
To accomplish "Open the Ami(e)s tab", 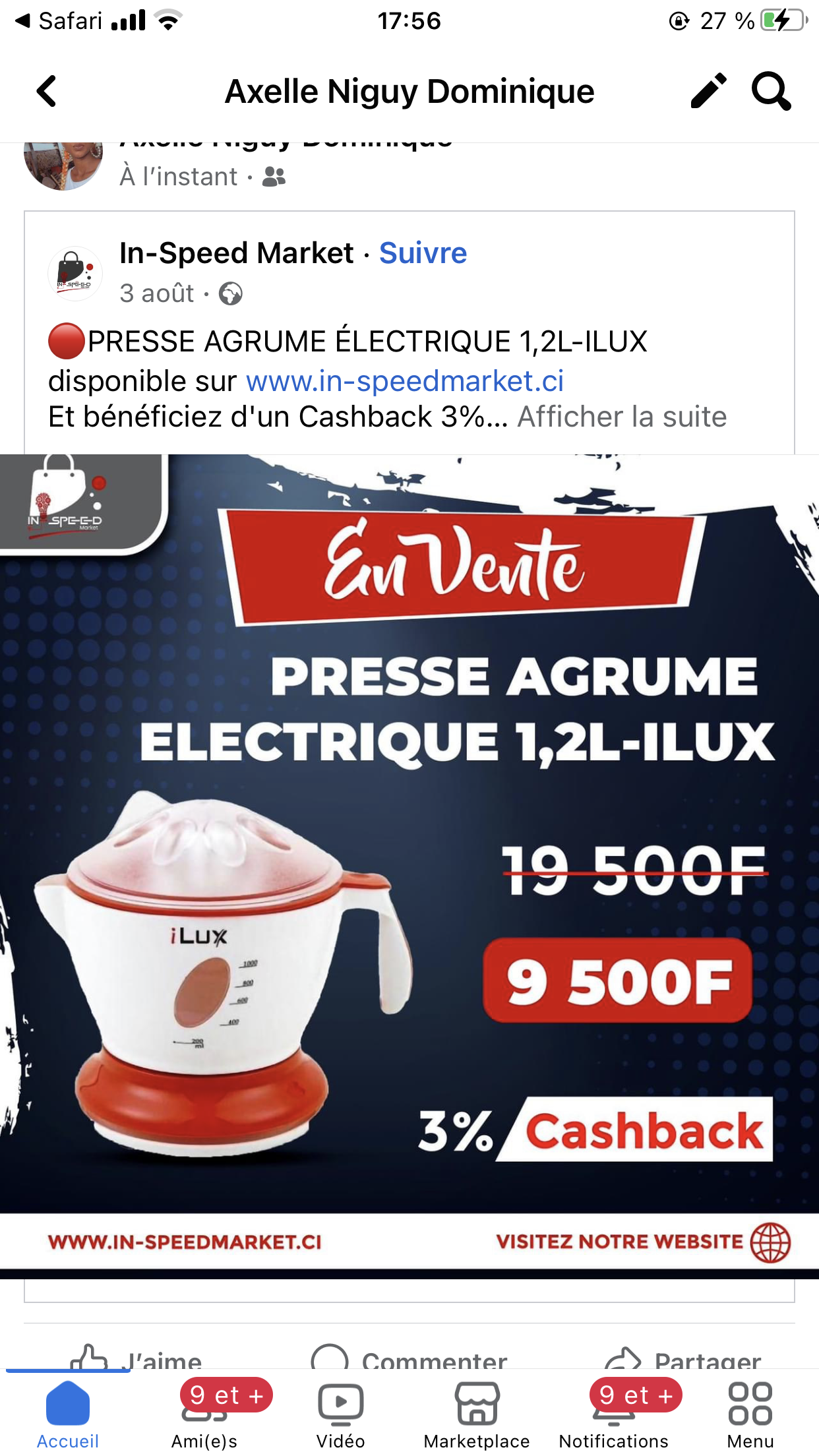I will tap(204, 1413).
